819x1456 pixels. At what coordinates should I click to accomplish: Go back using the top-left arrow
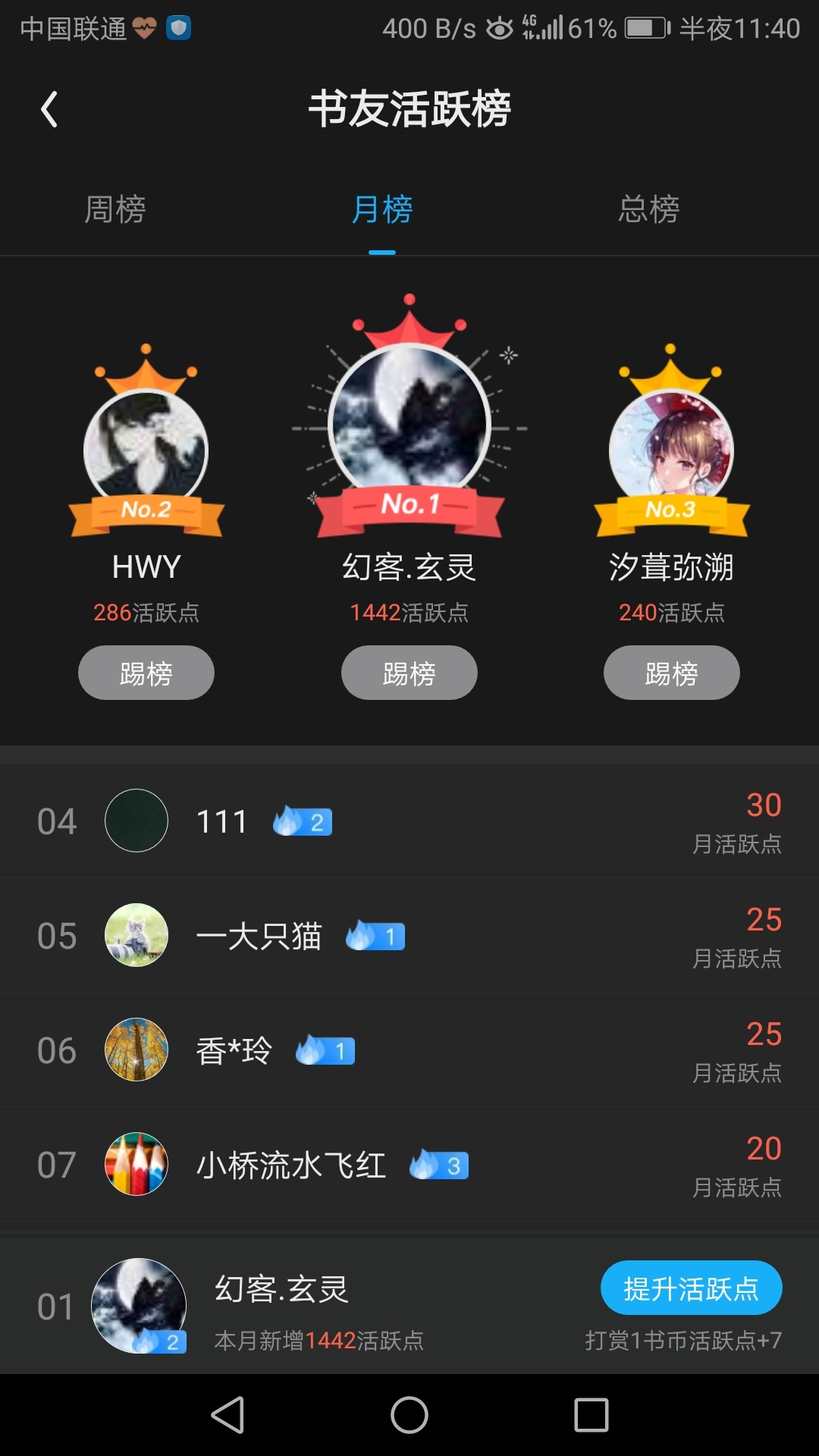pyautogui.click(x=49, y=109)
